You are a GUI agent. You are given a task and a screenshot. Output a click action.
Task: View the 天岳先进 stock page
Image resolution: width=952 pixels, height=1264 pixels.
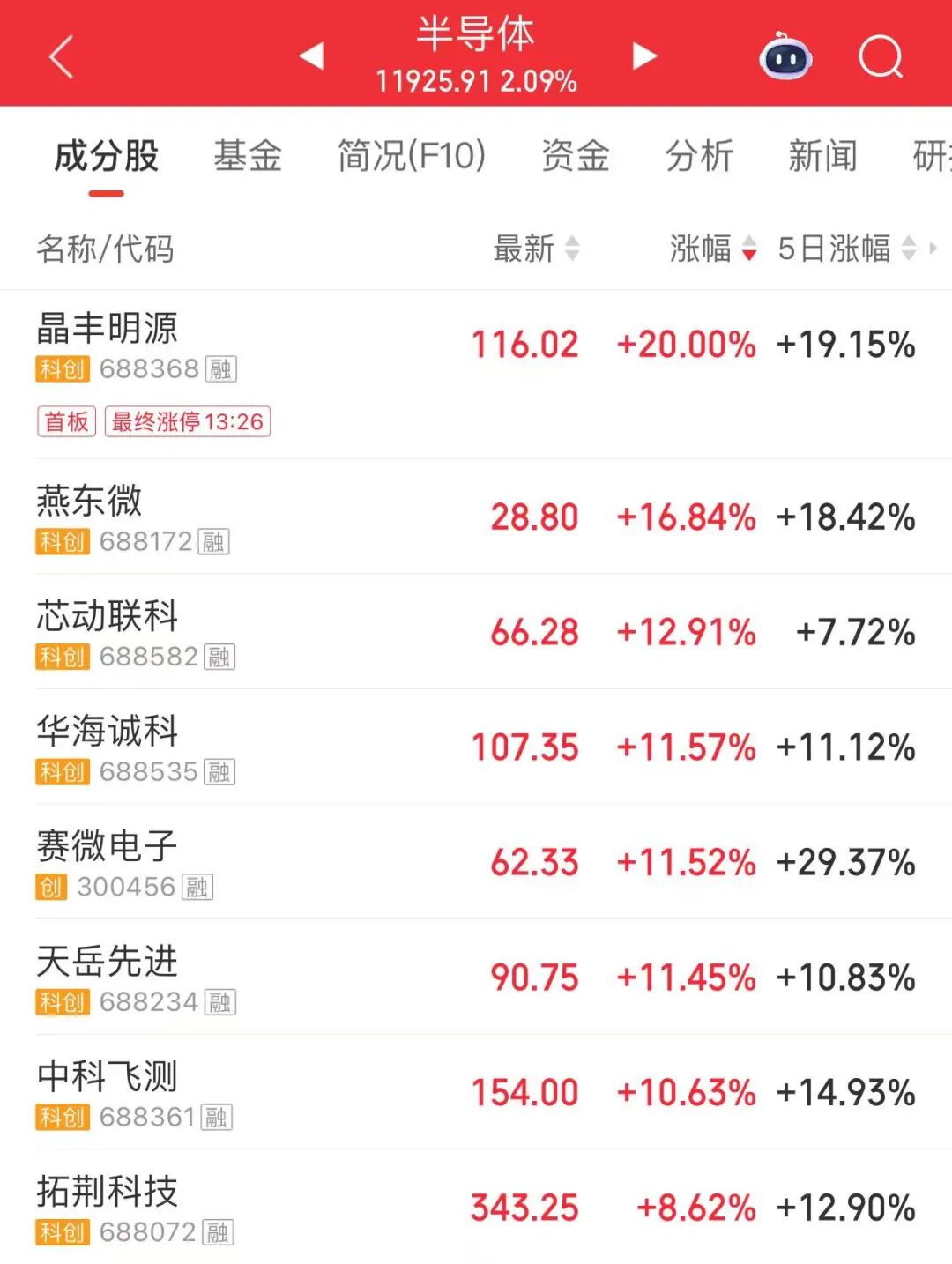(x=108, y=962)
